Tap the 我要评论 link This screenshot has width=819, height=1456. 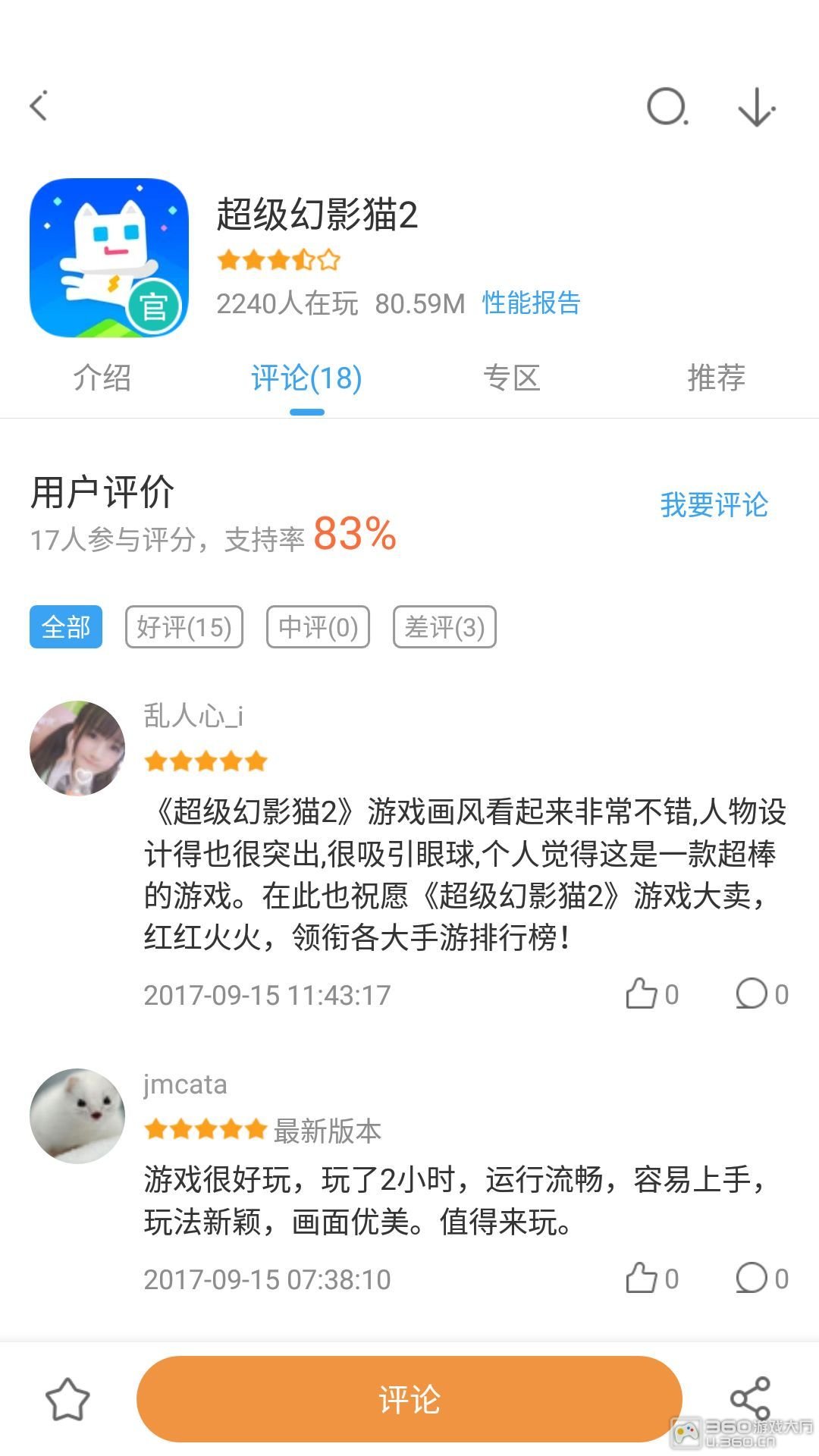(714, 505)
